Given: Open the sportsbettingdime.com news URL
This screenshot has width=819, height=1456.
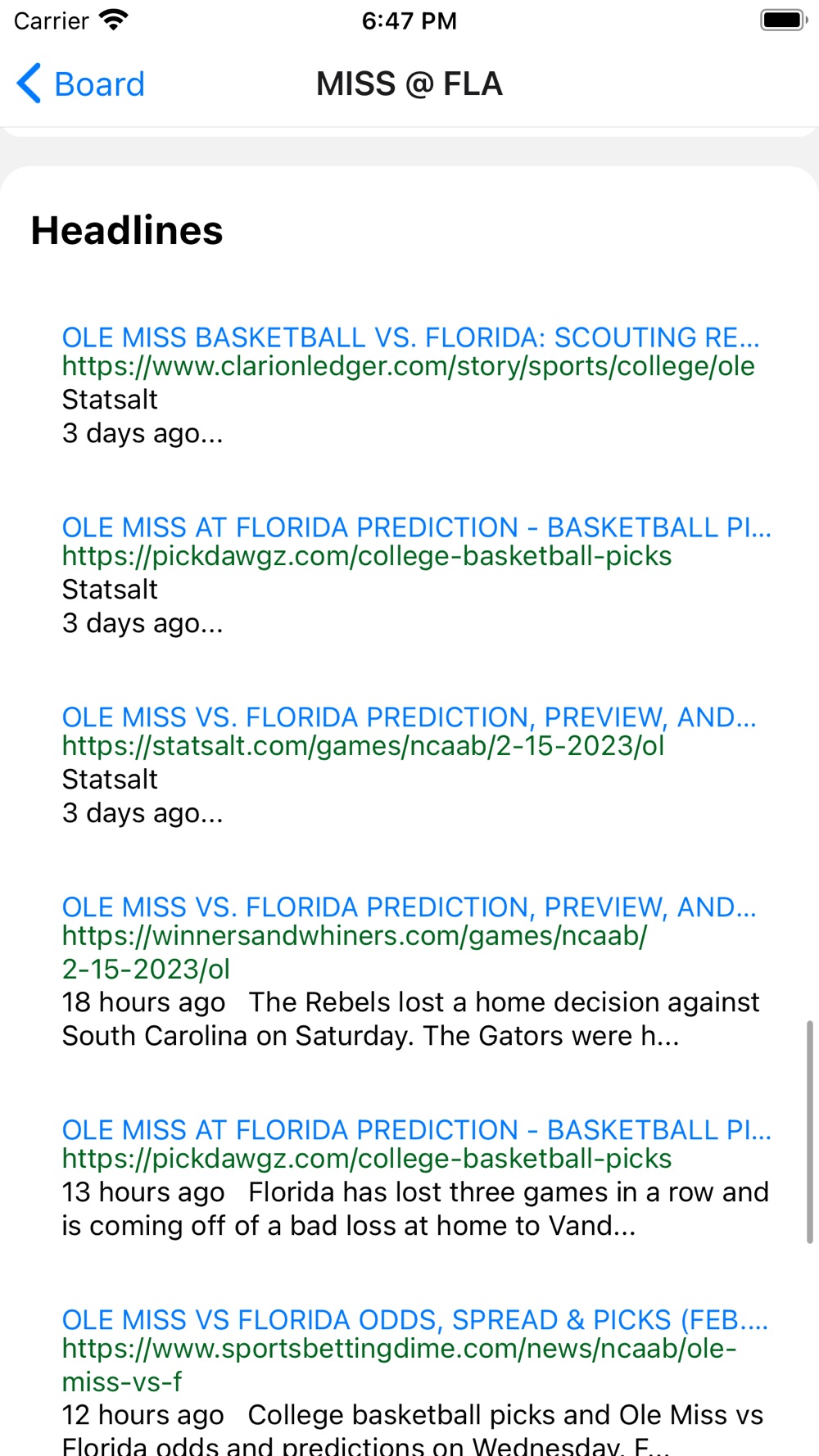Looking at the screenshot, I should pyautogui.click(x=400, y=1364).
